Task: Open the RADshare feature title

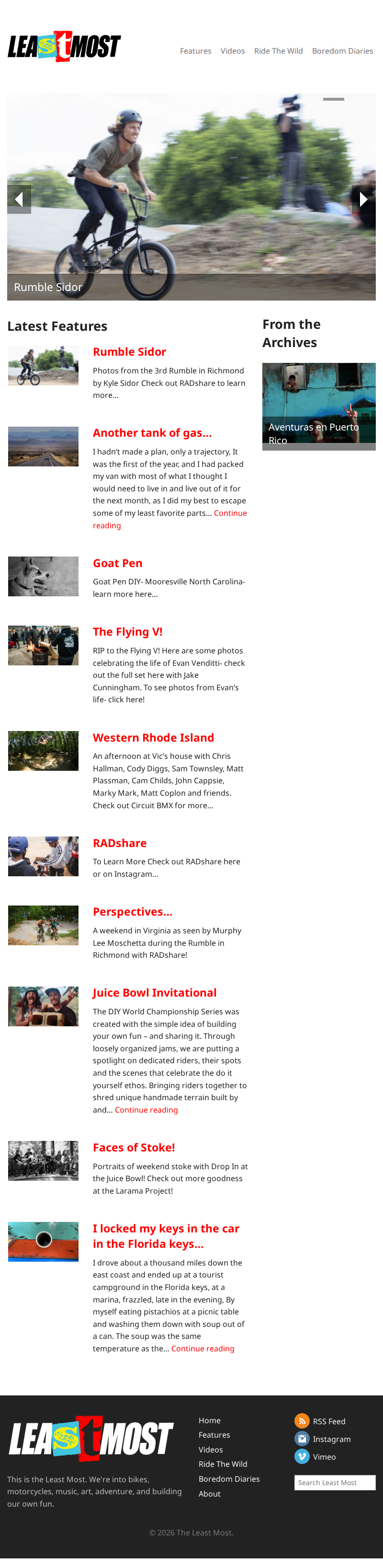Action: [119, 843]
